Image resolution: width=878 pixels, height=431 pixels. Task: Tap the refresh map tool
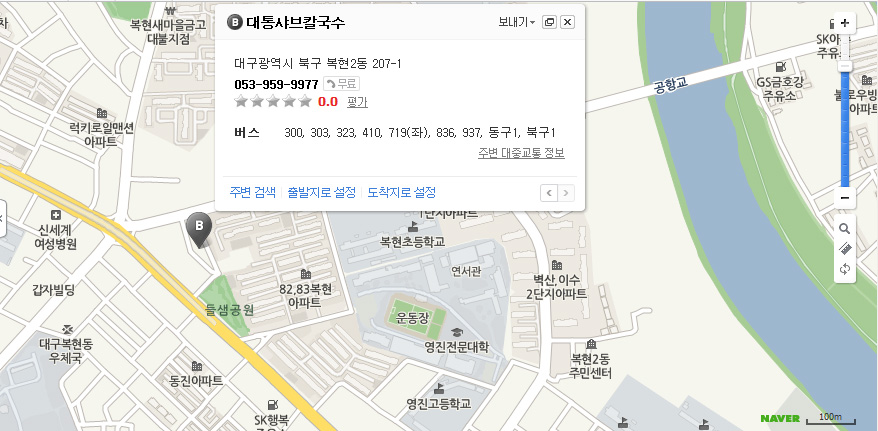[845, 269]
